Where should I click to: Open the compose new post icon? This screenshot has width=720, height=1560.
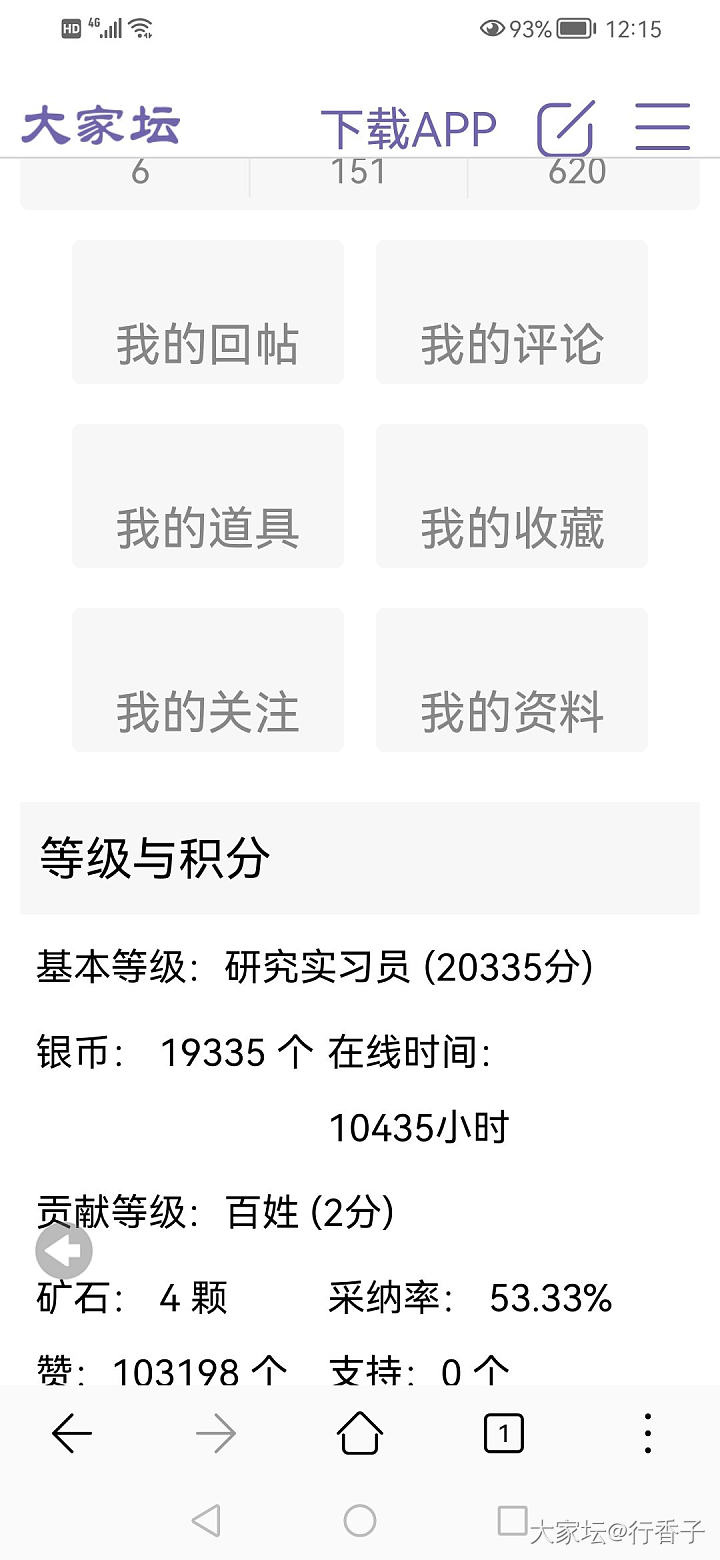coord(566,128)
